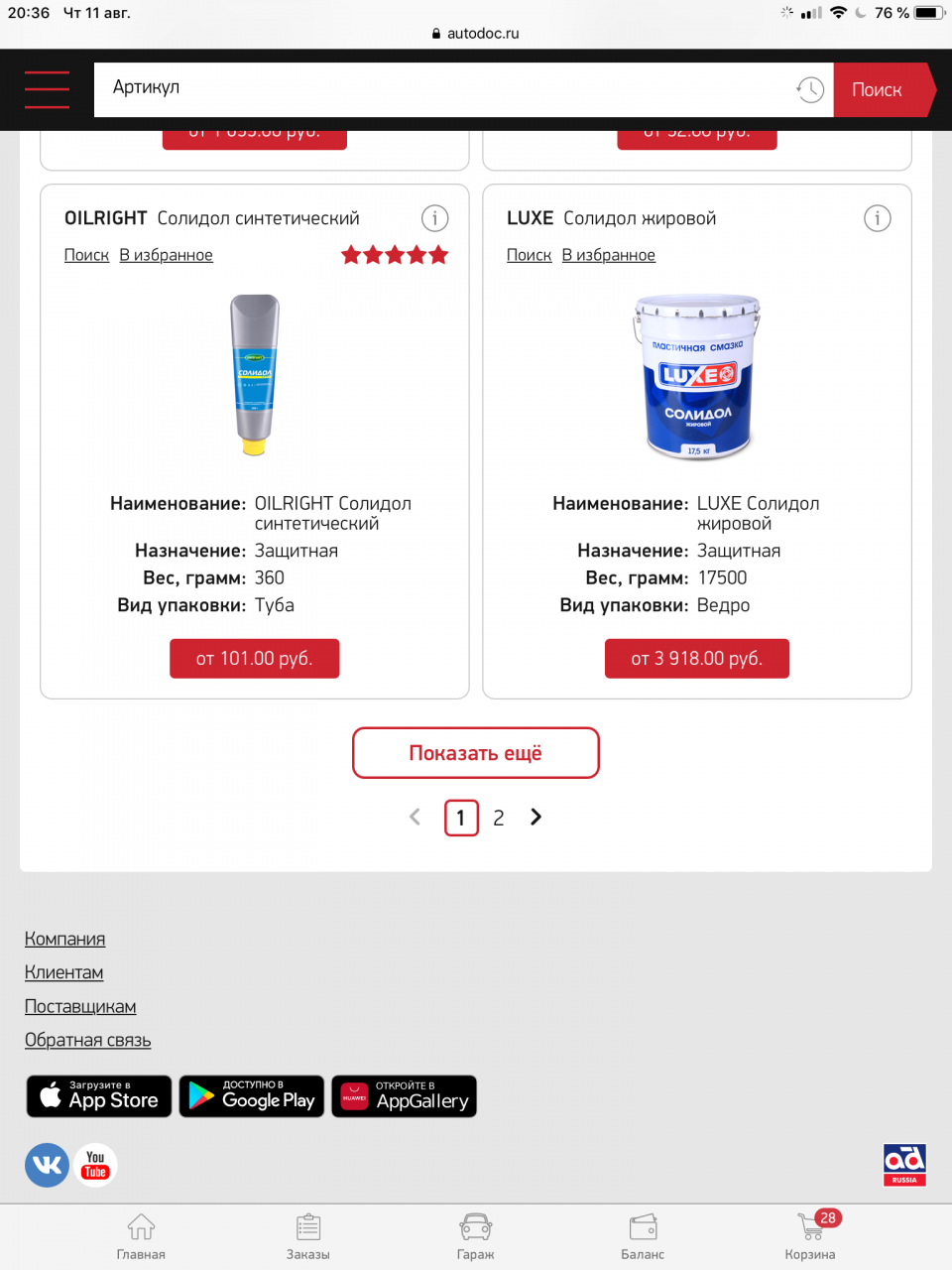Open price offers от 3 918.00 руб.

[x=696, y=659]
